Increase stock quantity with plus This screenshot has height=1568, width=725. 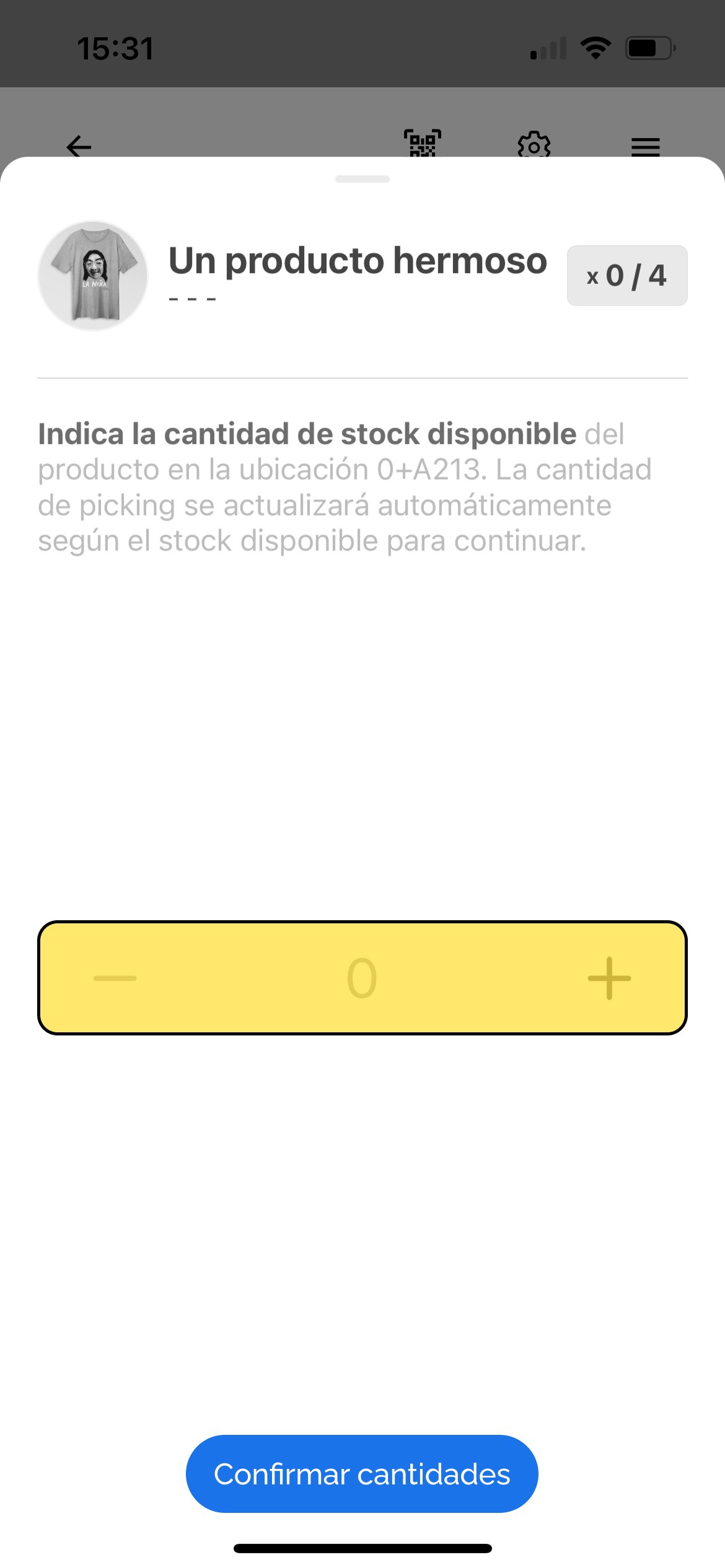point(609,978)
